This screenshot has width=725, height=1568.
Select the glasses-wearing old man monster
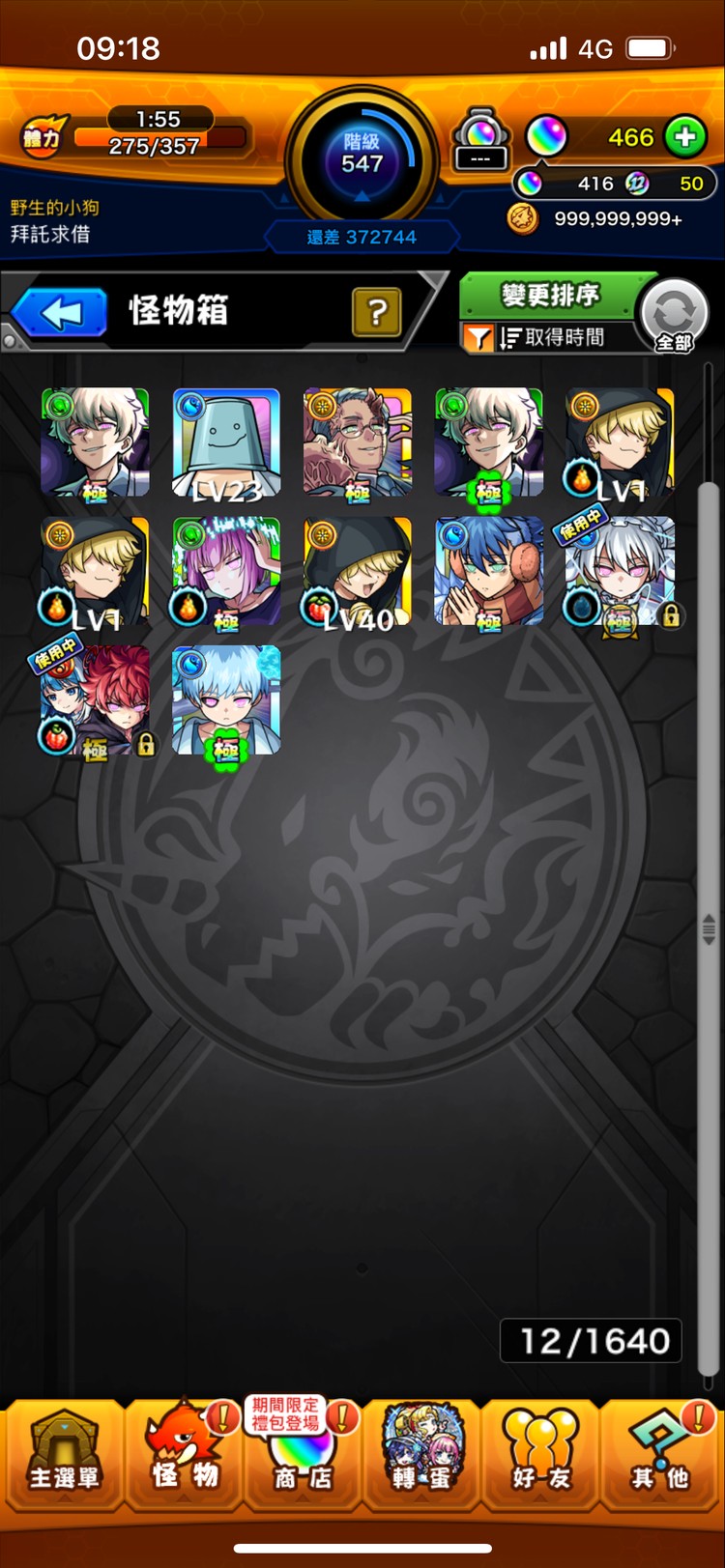358,443
